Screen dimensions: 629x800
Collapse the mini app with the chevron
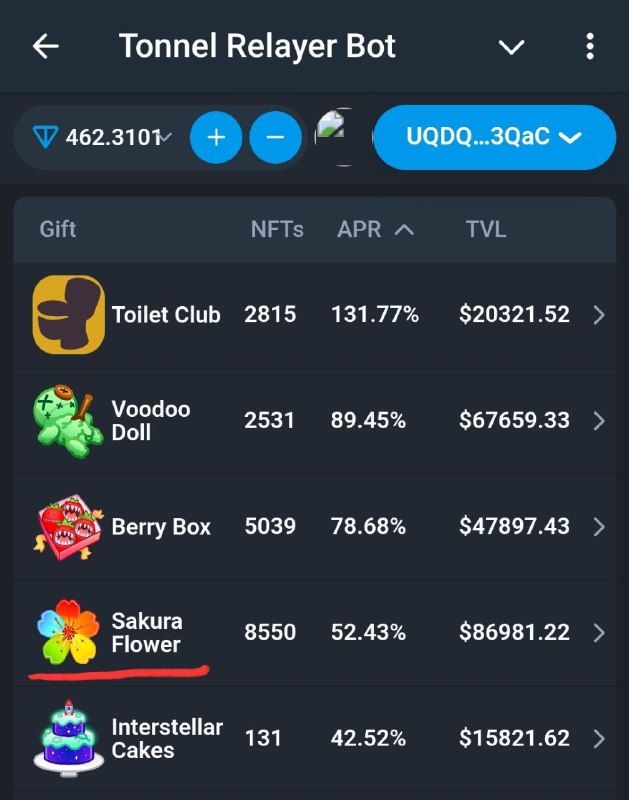coord(512,47)
